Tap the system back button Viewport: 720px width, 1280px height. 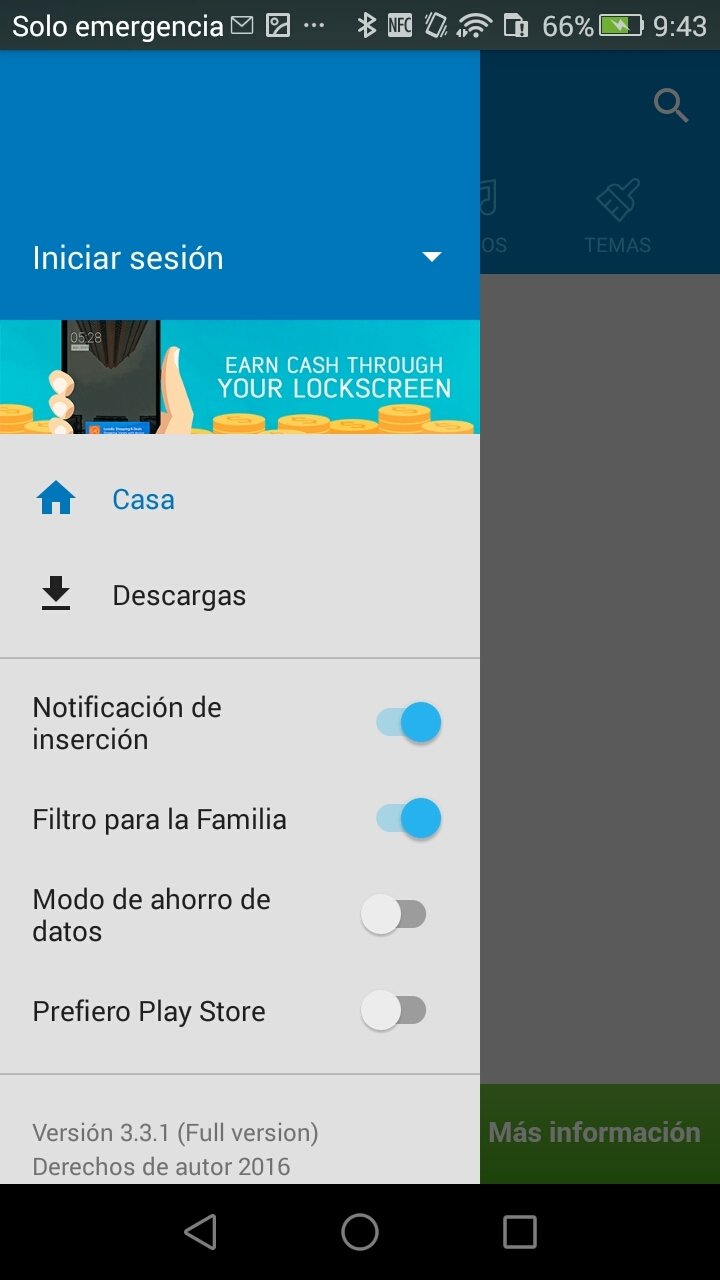201,1232
